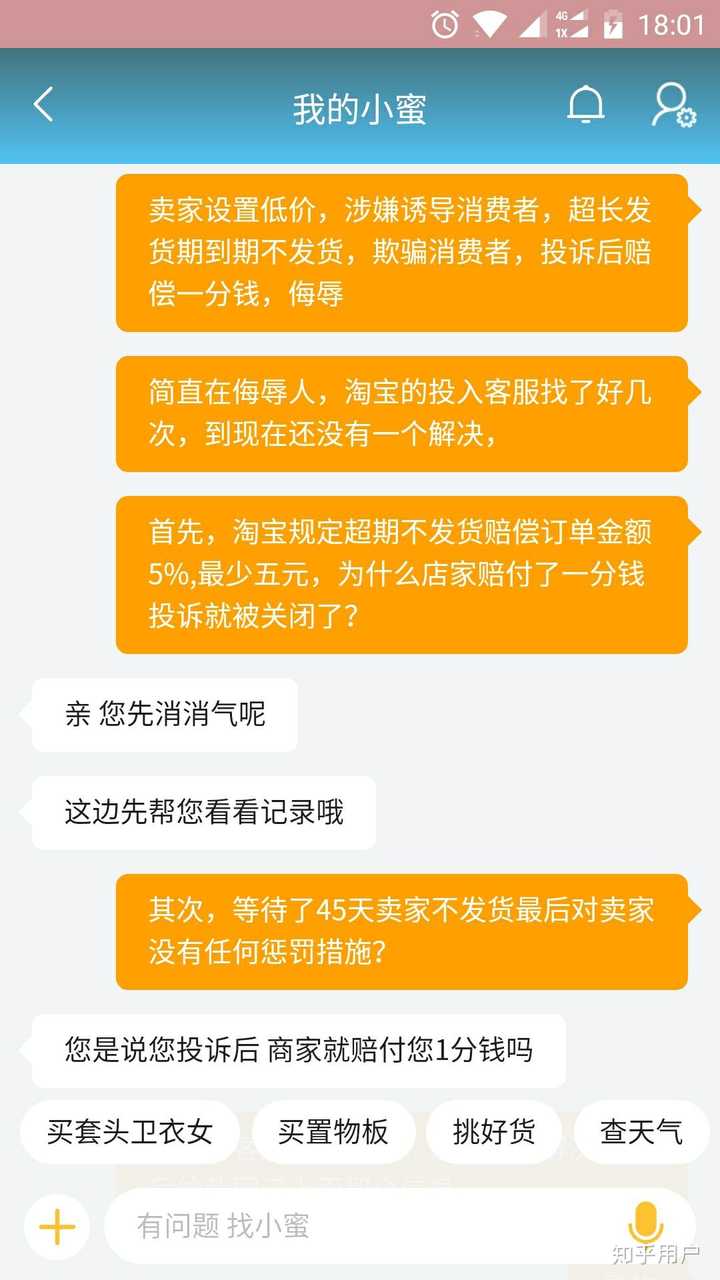Open the notifications bell
Image resolution: width=720 pixels, height=1280 pixels.
[586, 105]
